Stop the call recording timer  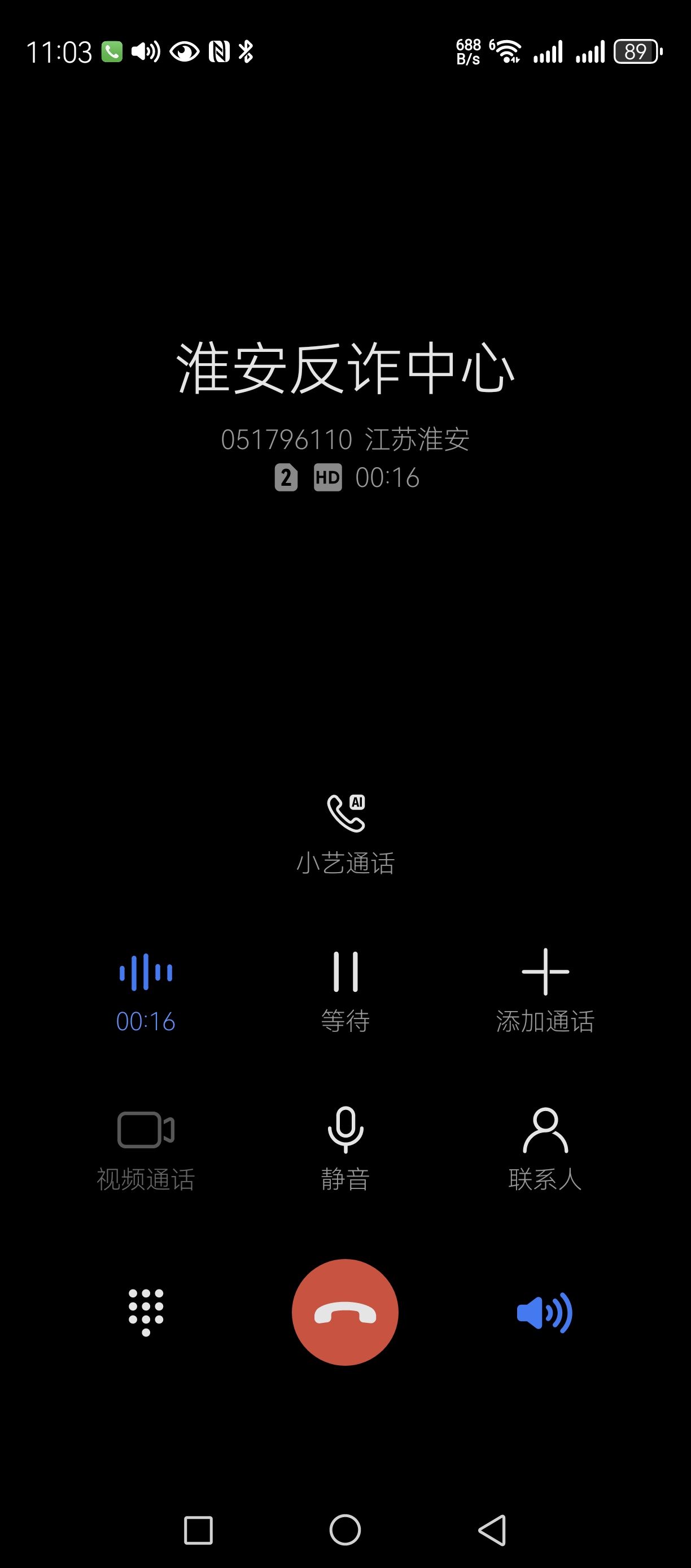(146, 989)
